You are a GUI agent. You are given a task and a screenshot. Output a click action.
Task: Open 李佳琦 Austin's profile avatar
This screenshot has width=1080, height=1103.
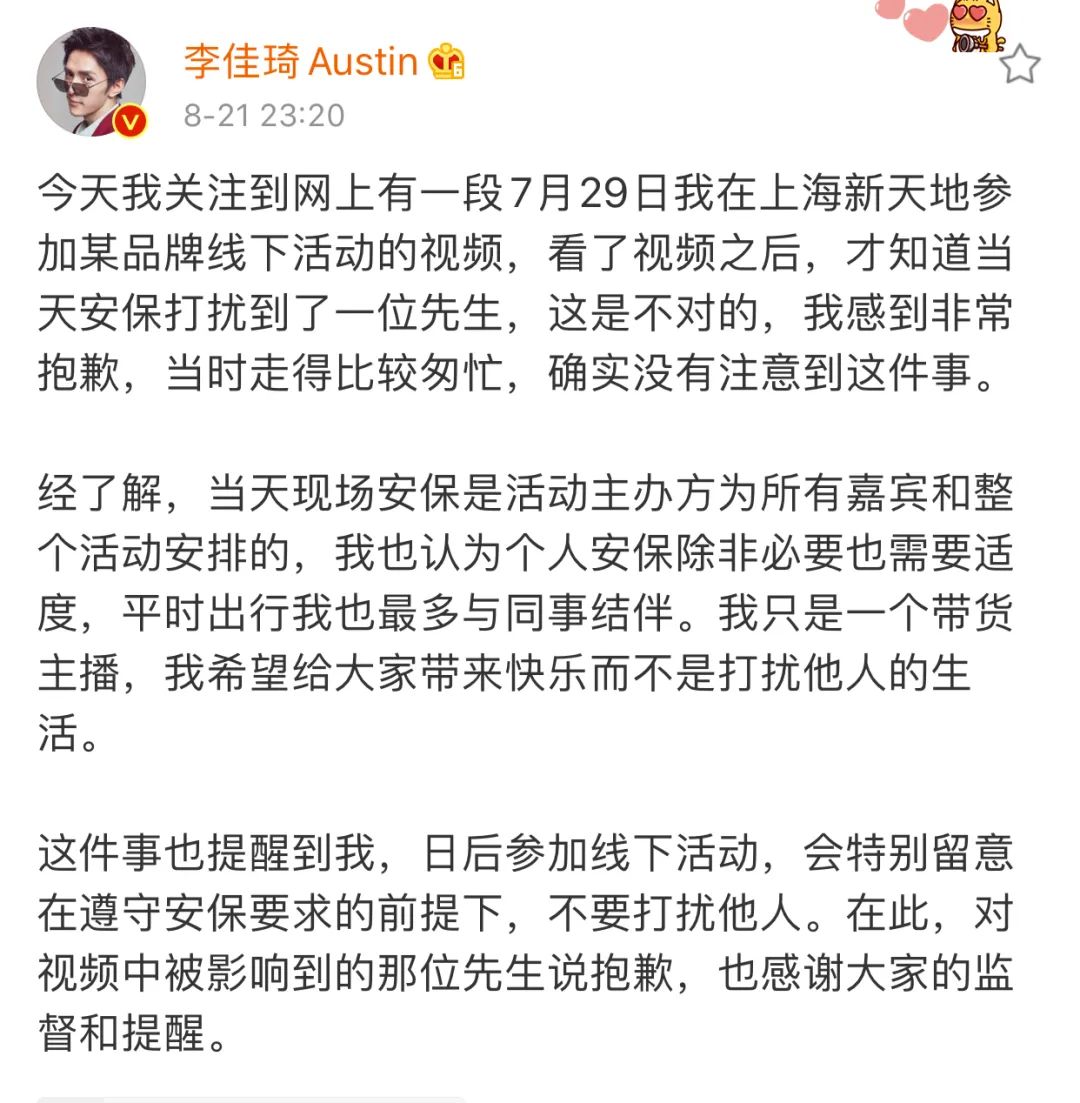tap(91, 82)
